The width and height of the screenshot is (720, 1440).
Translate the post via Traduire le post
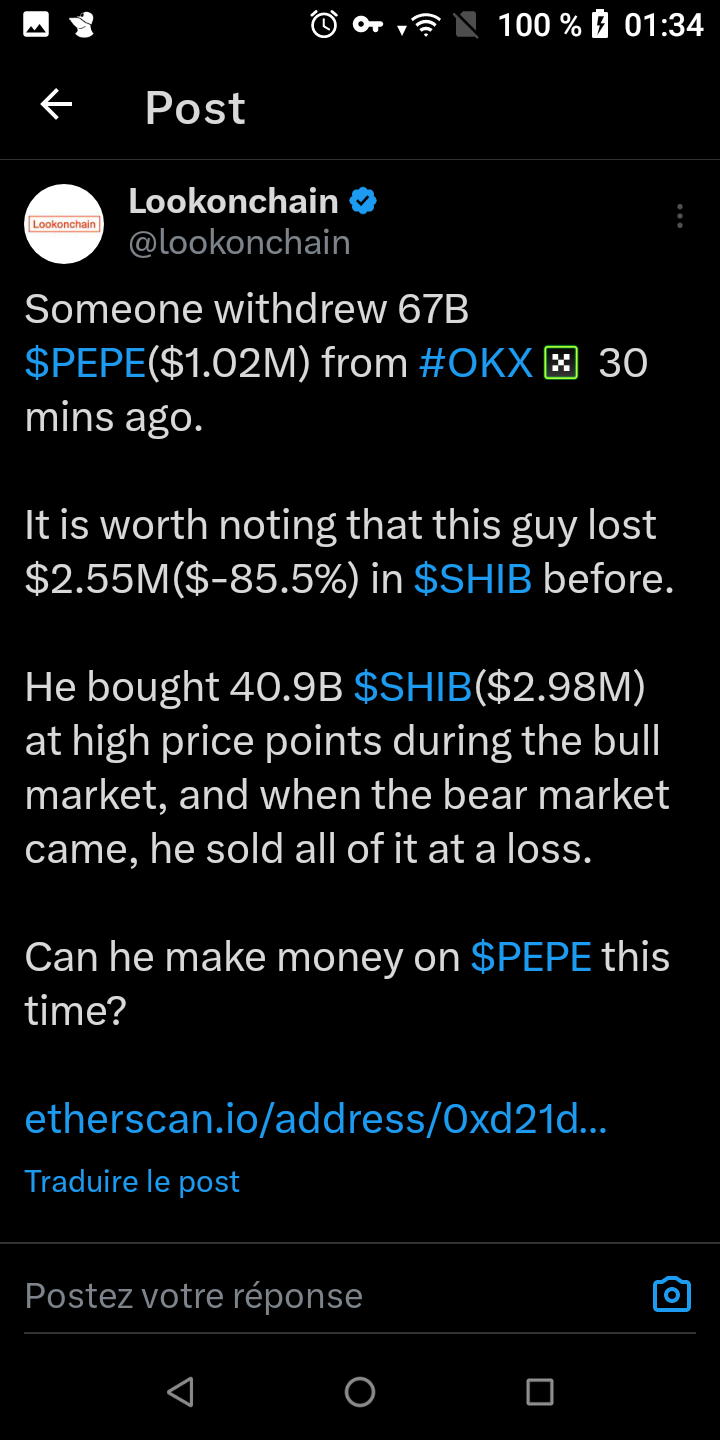pyautogui.click(x=131, y=1181)
